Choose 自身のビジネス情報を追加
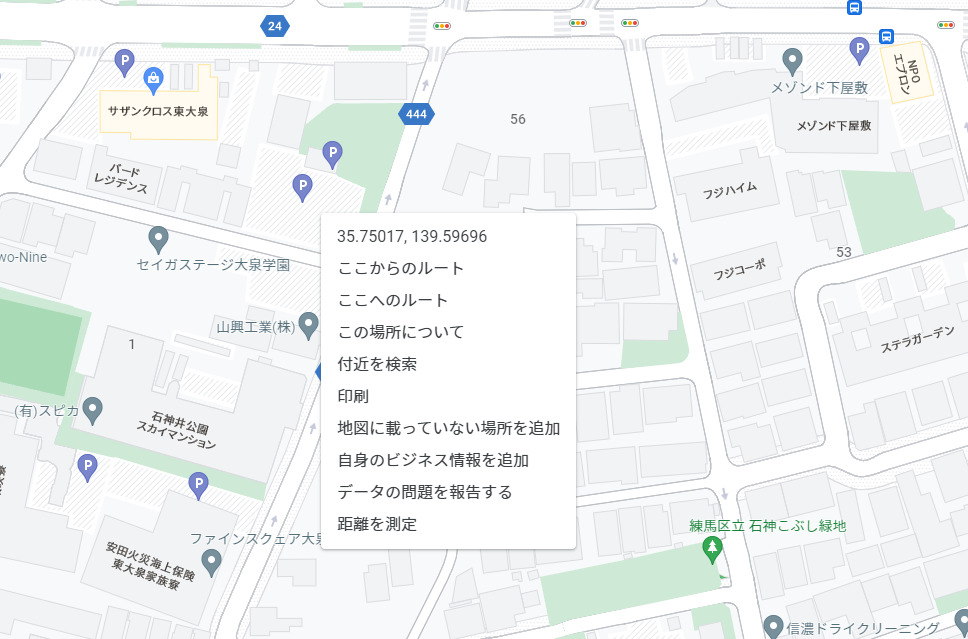This screenshot has height=639, width=968. (x=433, y=460)
